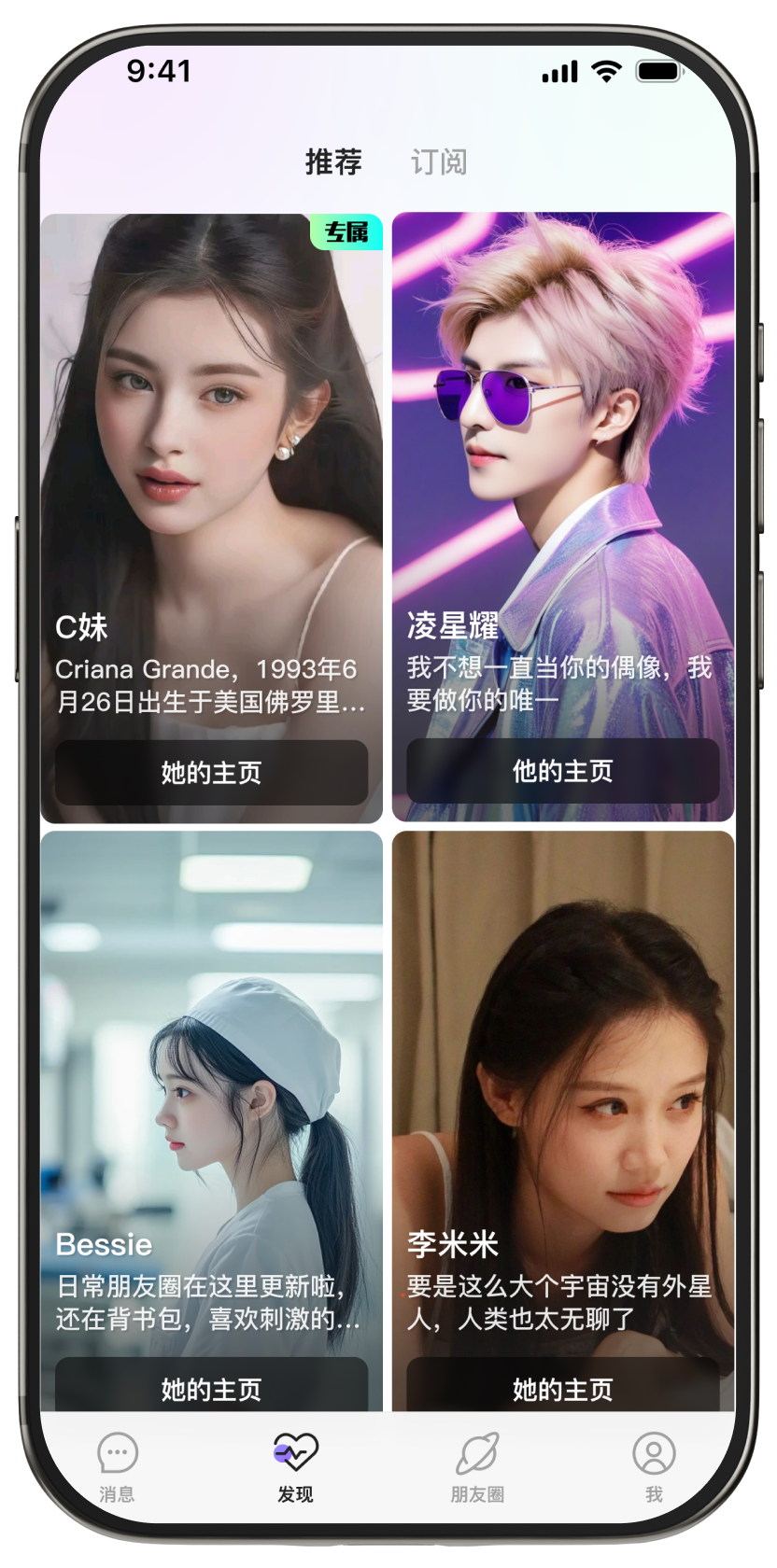Switch to the 订阅 tab
This screenshot has height=1568, width=777.
439,162
